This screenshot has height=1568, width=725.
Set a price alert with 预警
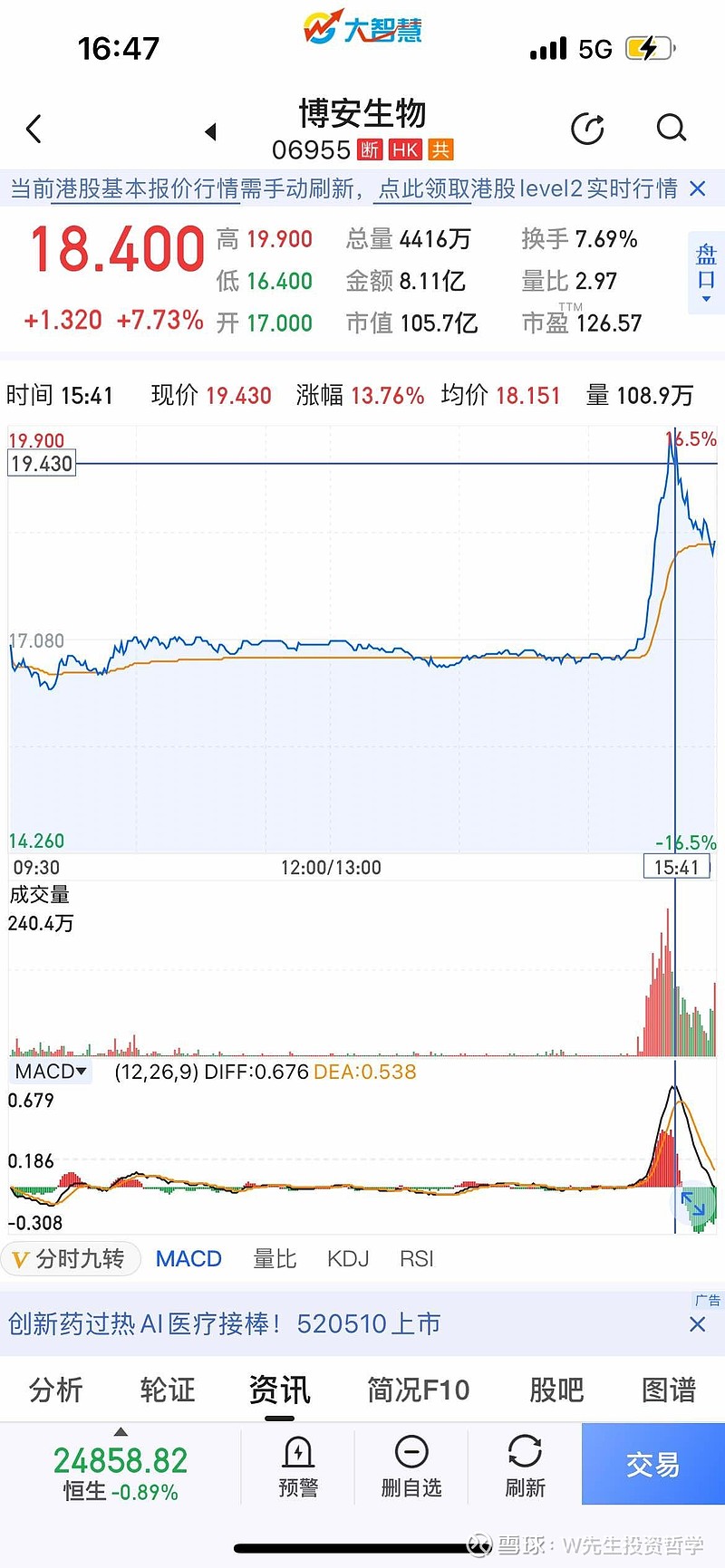coord(298,1466)
